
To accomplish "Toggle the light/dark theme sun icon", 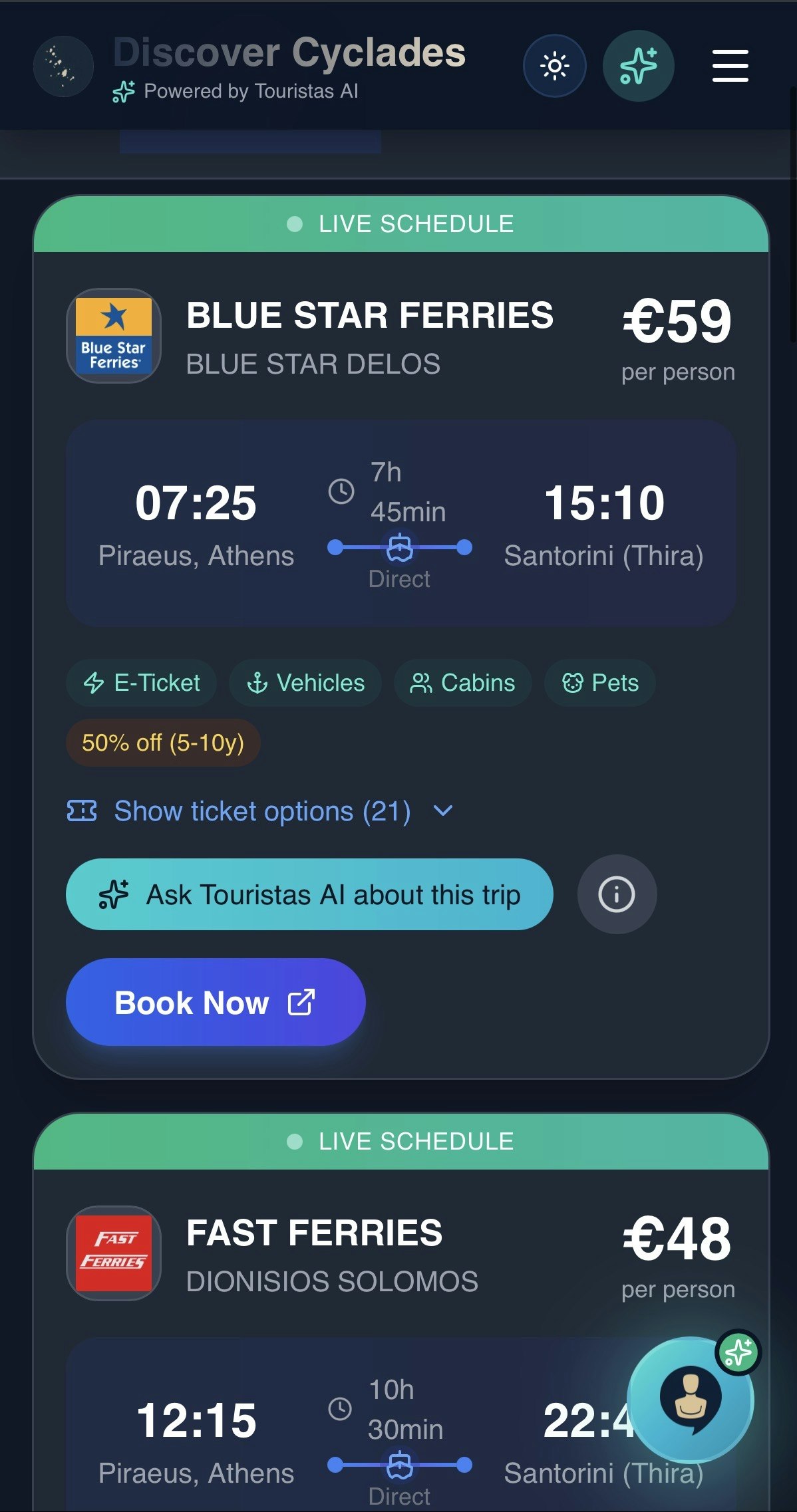I will tap(554, 65).
